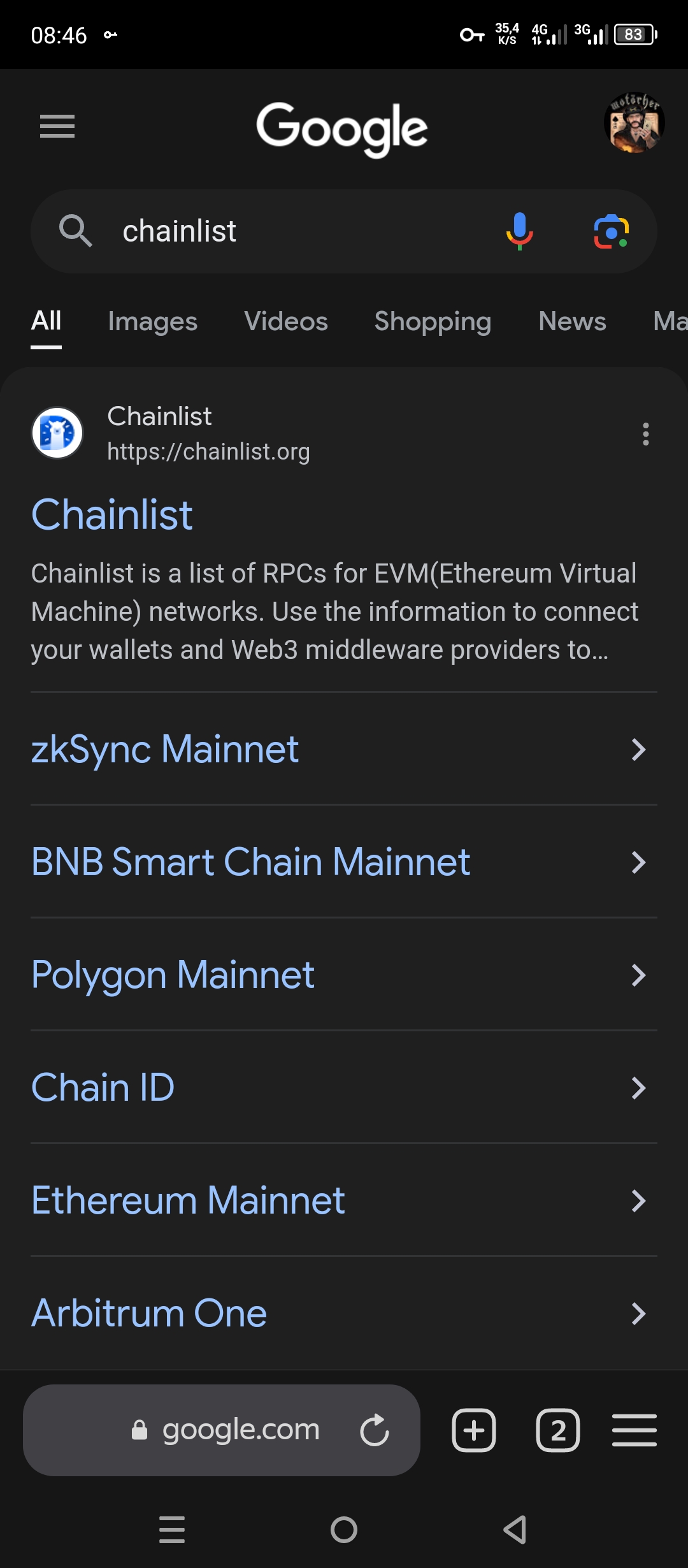The width and height of the screenshot is (688, 1568).
Task: Switch to the News tab
Action: pyautogui.click(x=572, y=322)
